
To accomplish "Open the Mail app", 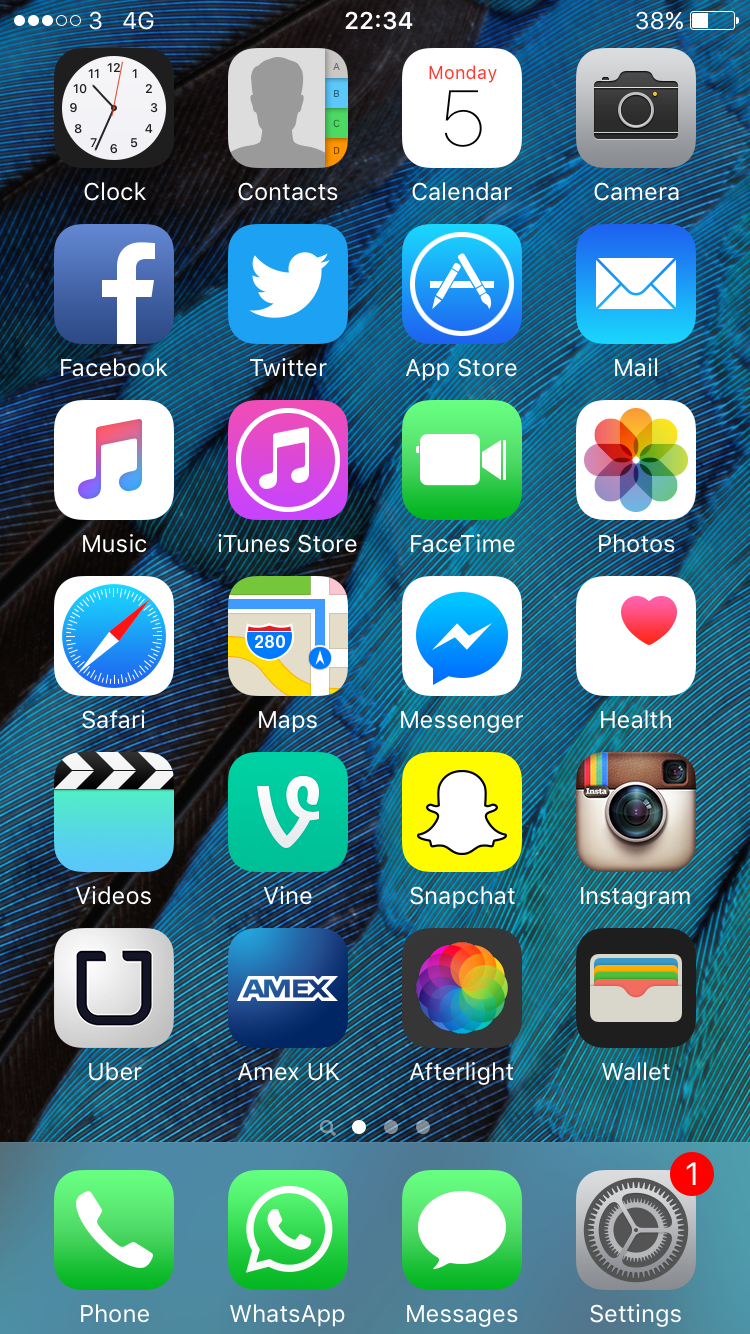I will (636, 284).
